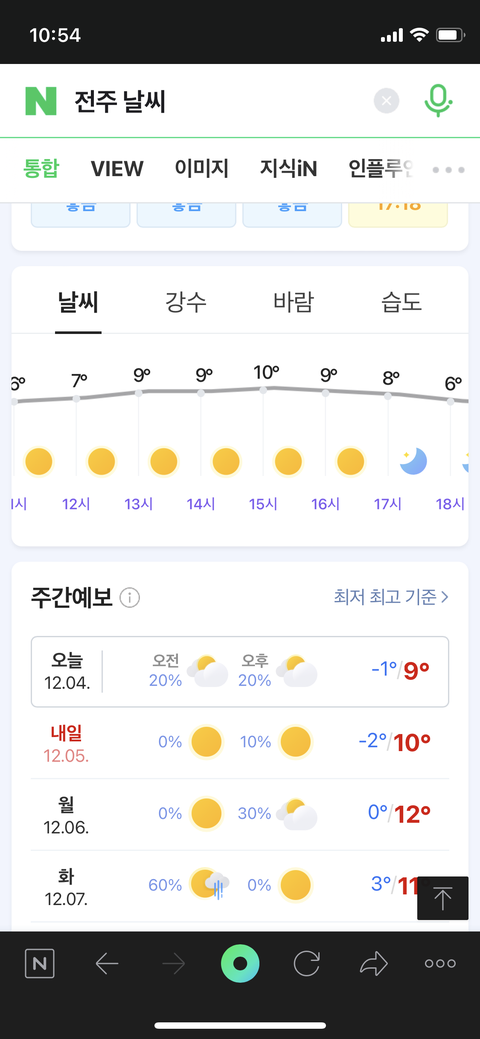This screenshot has height=1039, width=480.
Task: Open the bottom bar overflow menu
Action: click(440, 964)
